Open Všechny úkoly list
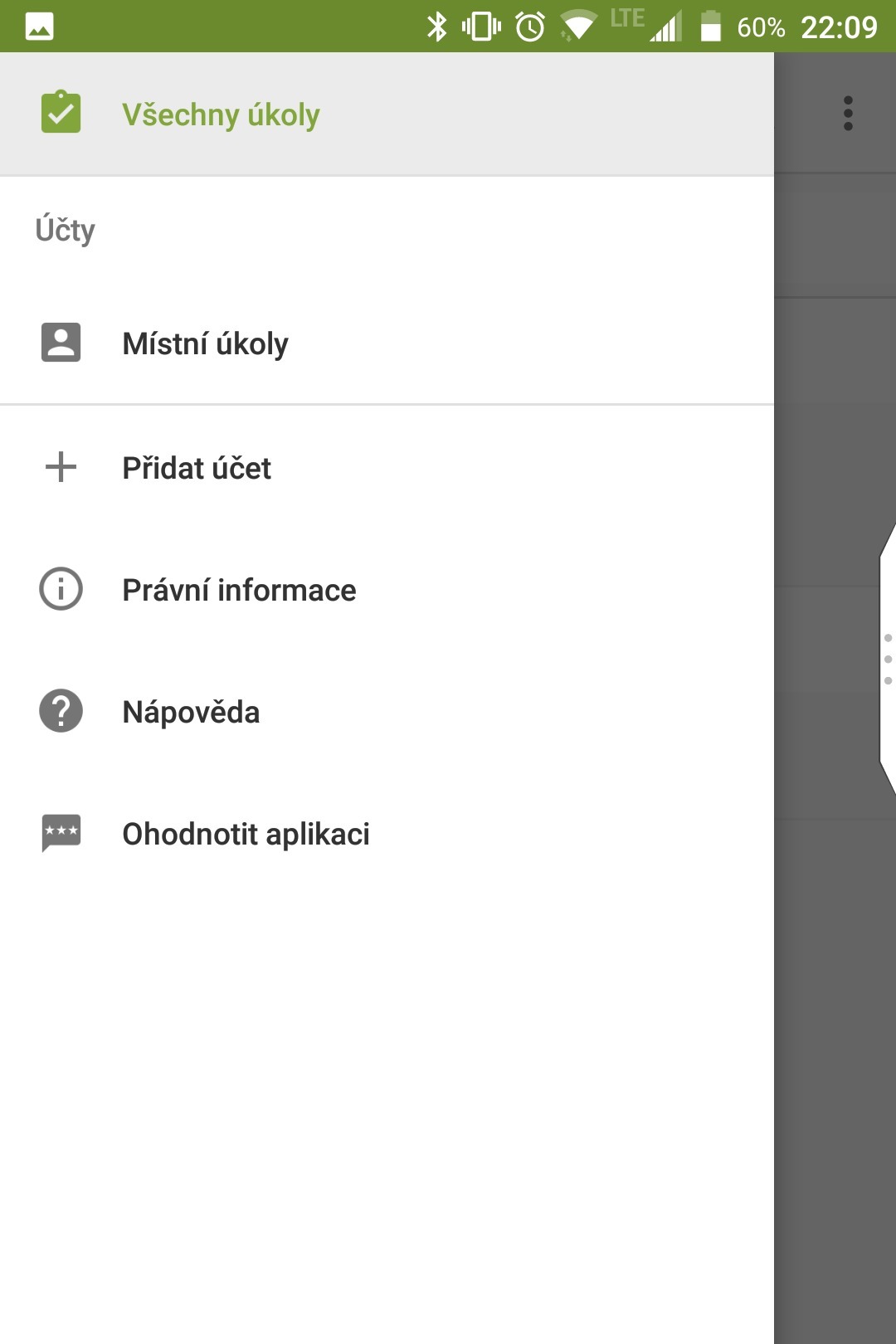Viewport: 896px width, 1344px height. pyautogui.click(x=221, y=114)
